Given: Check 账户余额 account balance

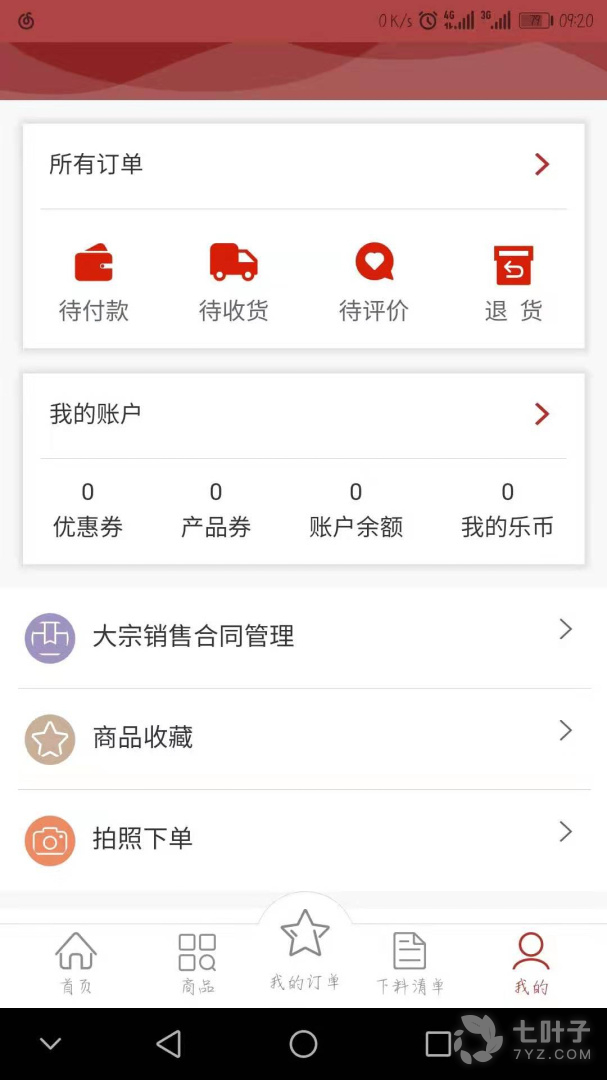Looking at the screenshot, I should [356, 511].
